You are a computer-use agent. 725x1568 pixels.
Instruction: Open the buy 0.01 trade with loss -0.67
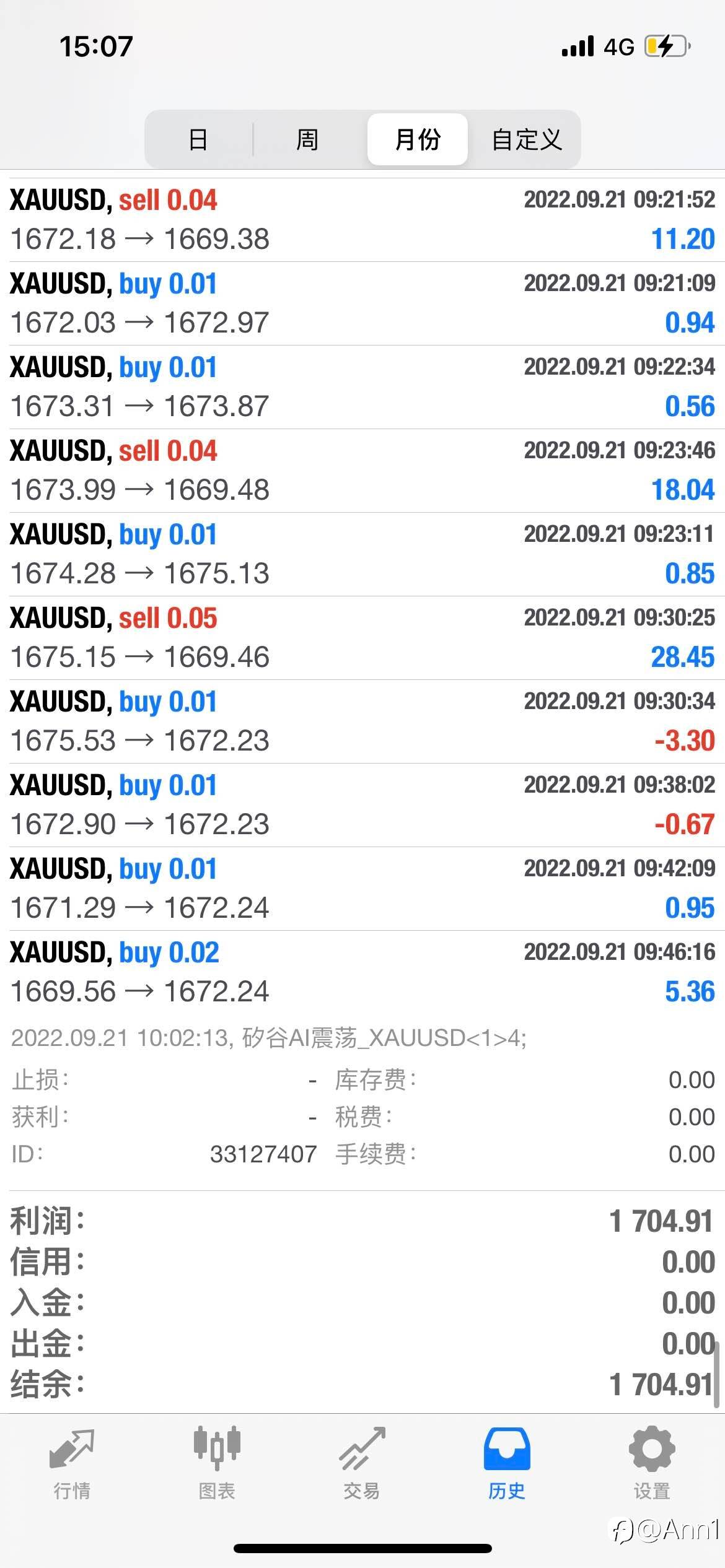362,805
